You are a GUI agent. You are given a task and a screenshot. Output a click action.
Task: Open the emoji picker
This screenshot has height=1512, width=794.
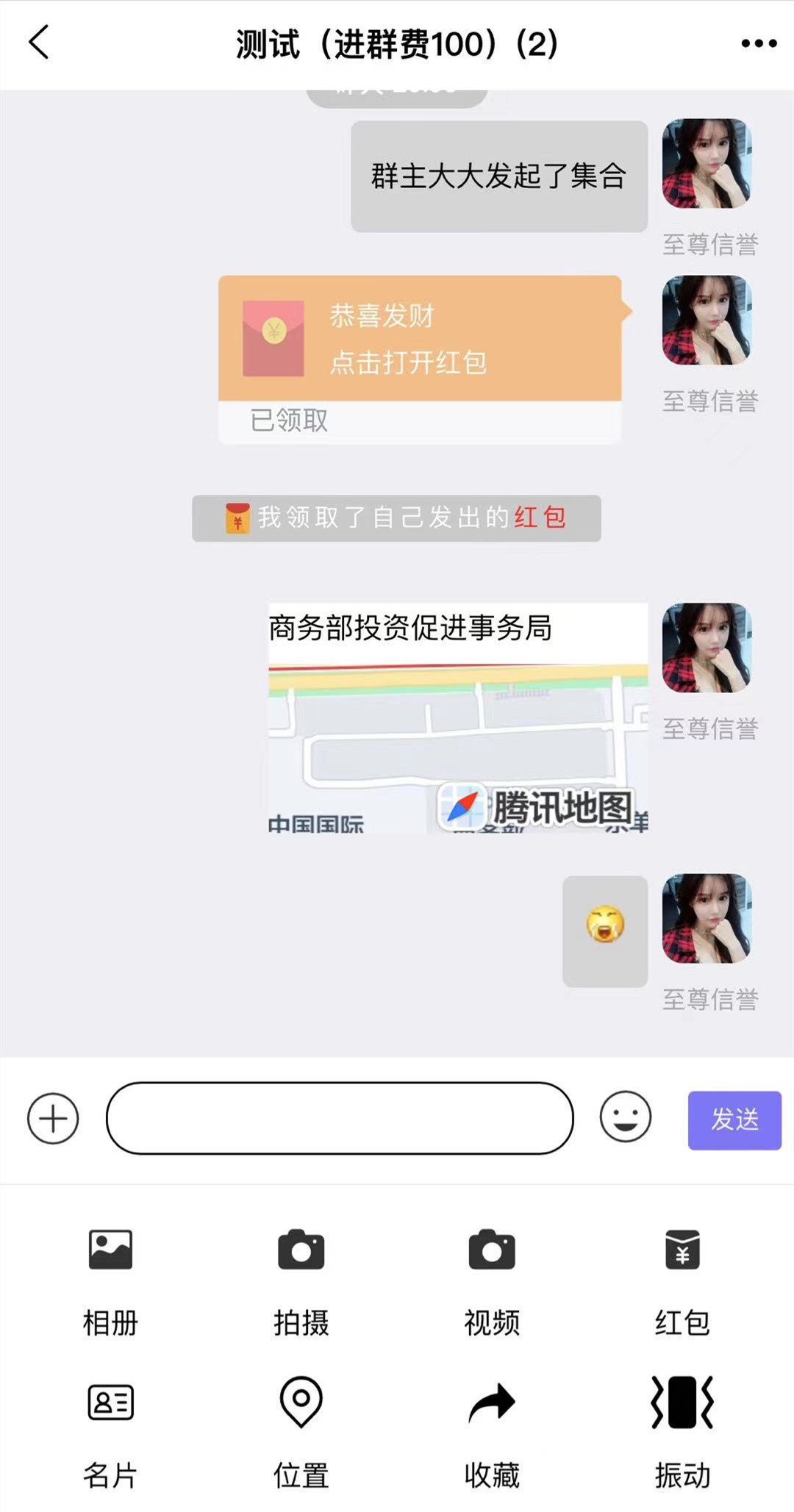click(x=625, y=1117)
